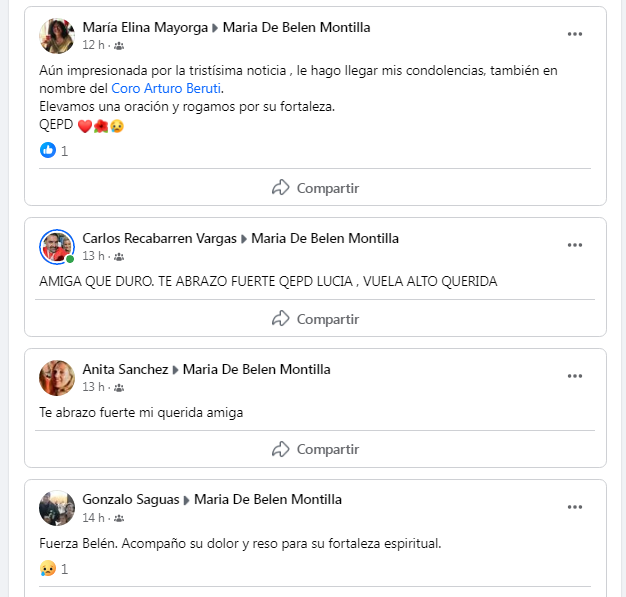Share María Elina Mayorga's post
626x597 pixels.
315,188
